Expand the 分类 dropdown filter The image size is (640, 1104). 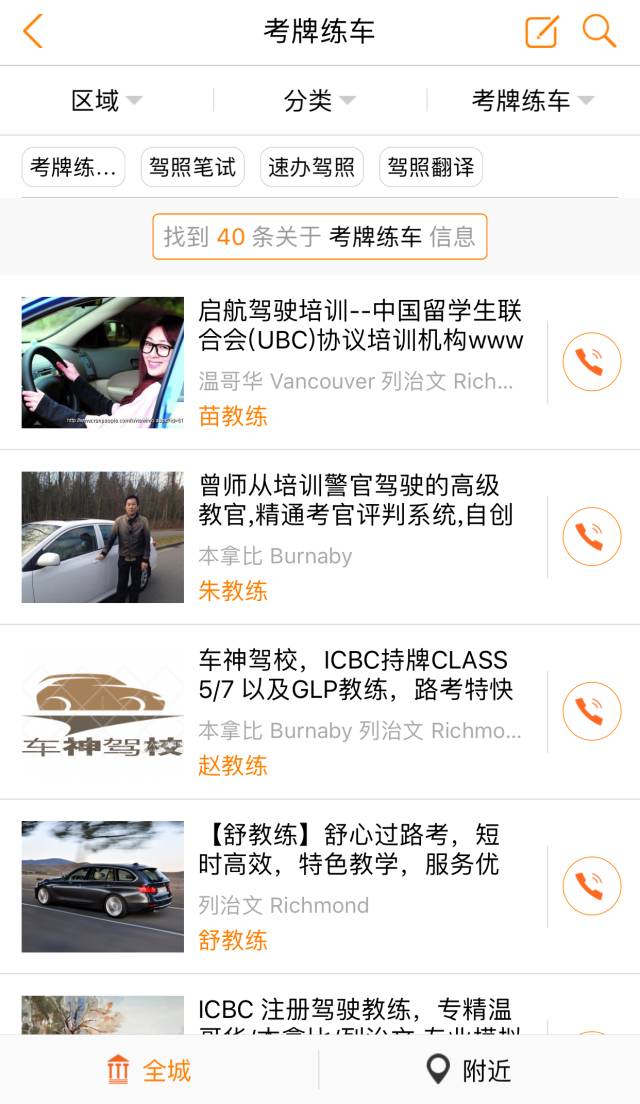coord(319,100)
